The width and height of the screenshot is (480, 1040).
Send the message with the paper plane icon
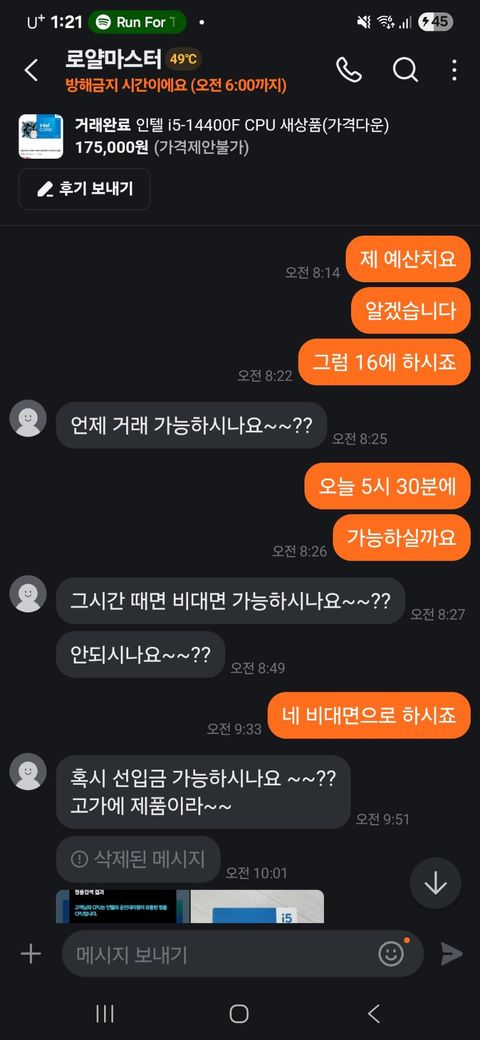coord(451,954)
